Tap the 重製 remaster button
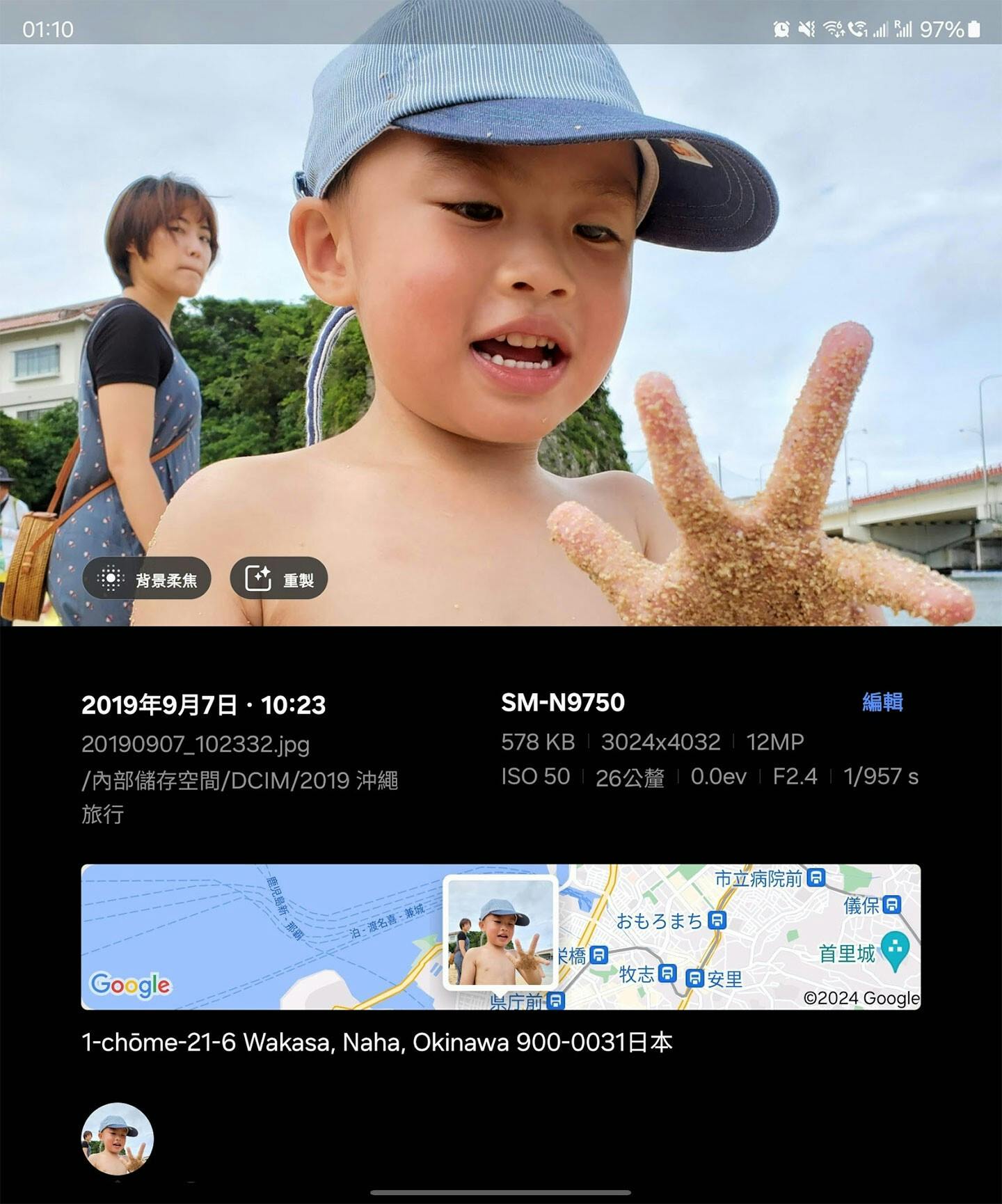Image resolution: width=1002 pixels, height=1204 pixels. 279,578
